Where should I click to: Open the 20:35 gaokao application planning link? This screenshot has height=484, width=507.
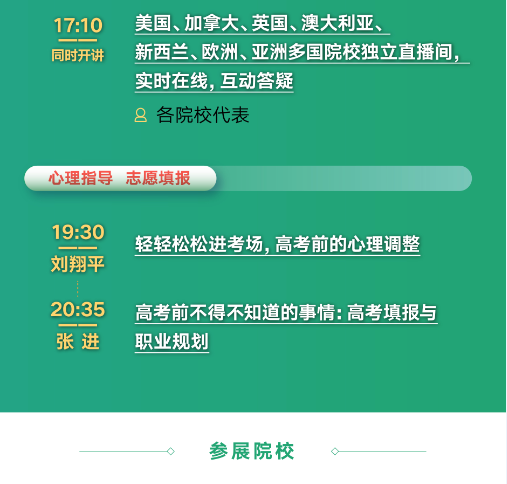point(286,327)
